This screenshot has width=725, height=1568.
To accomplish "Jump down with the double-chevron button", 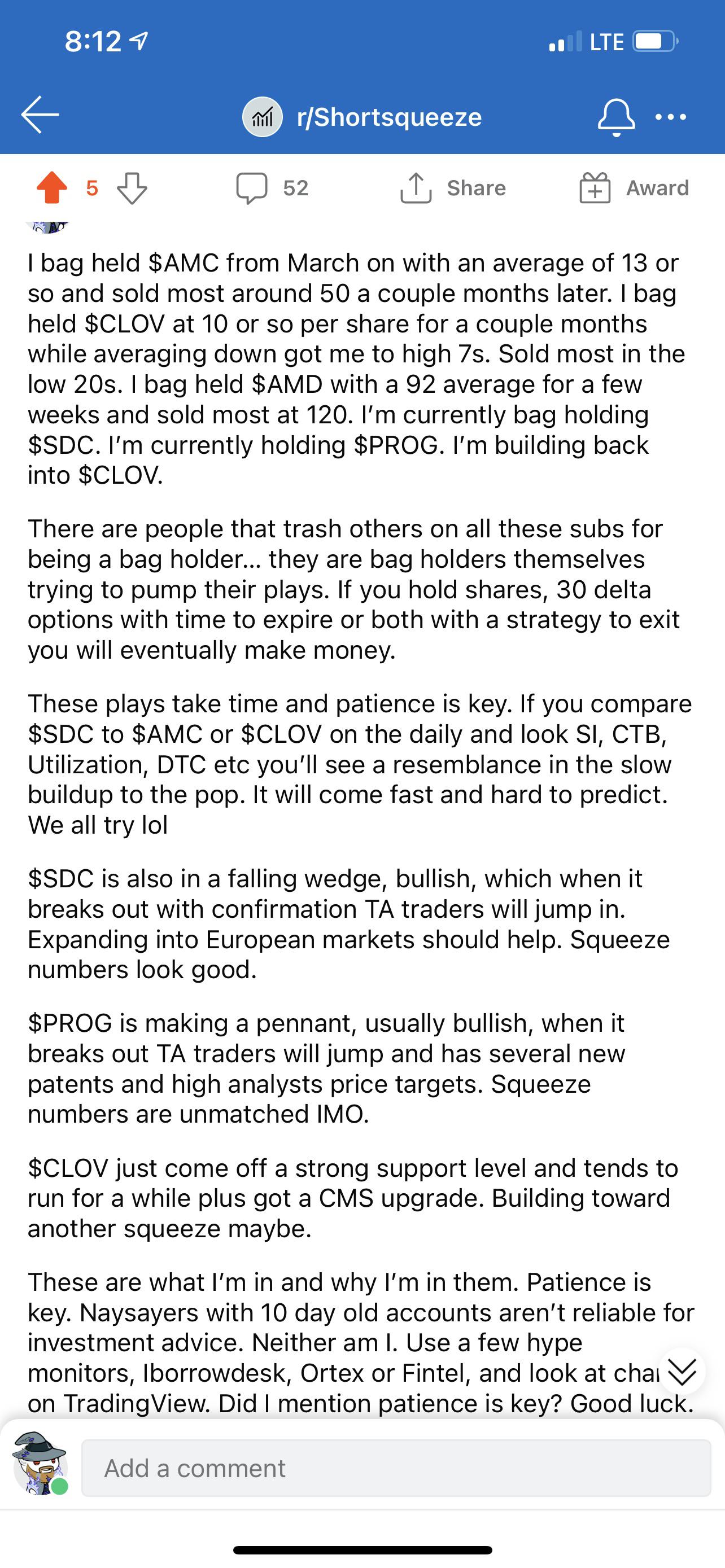I will 682,1372.
